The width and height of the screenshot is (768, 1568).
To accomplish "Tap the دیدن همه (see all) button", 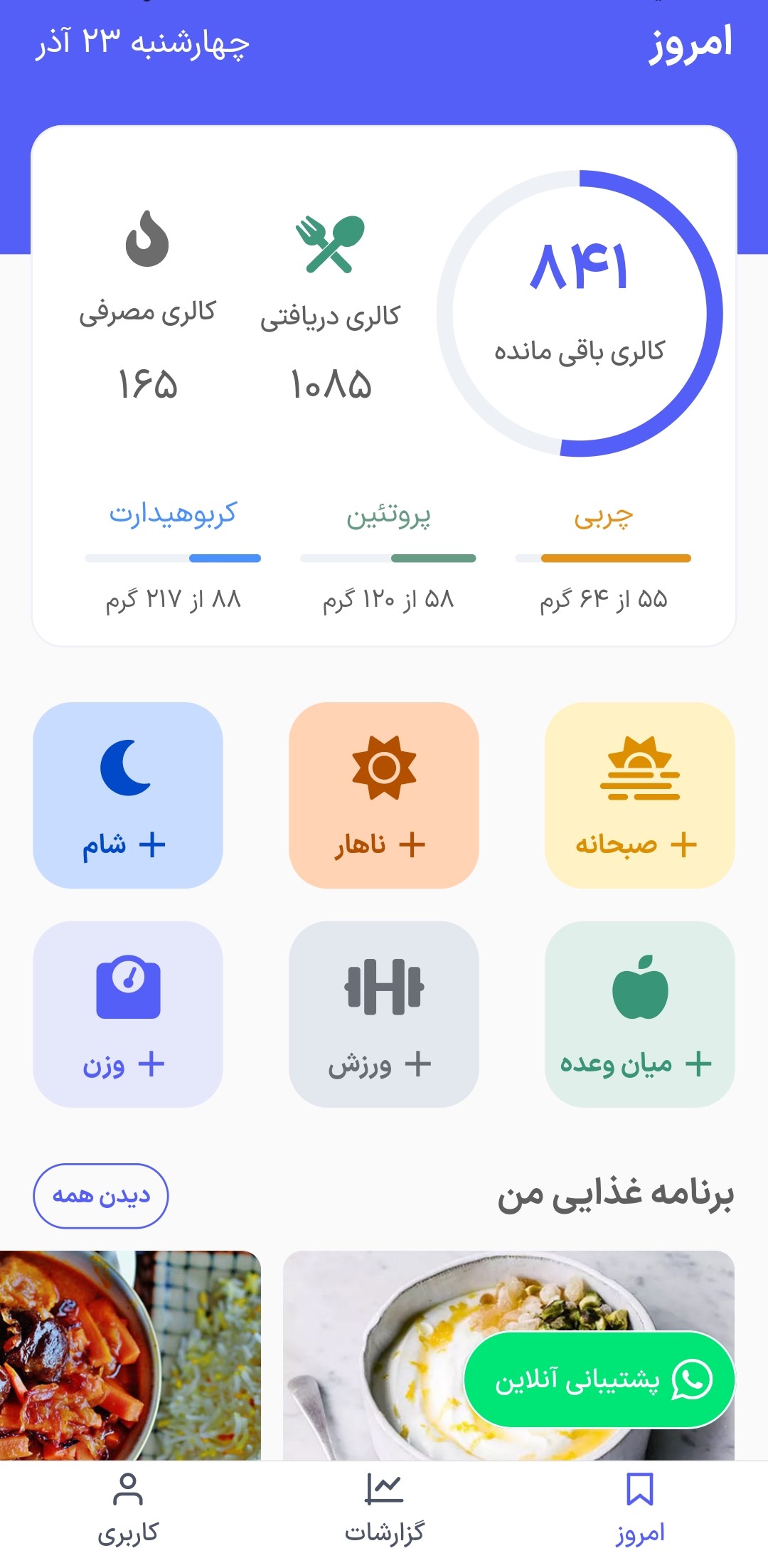I will (x=101, y=1196).
